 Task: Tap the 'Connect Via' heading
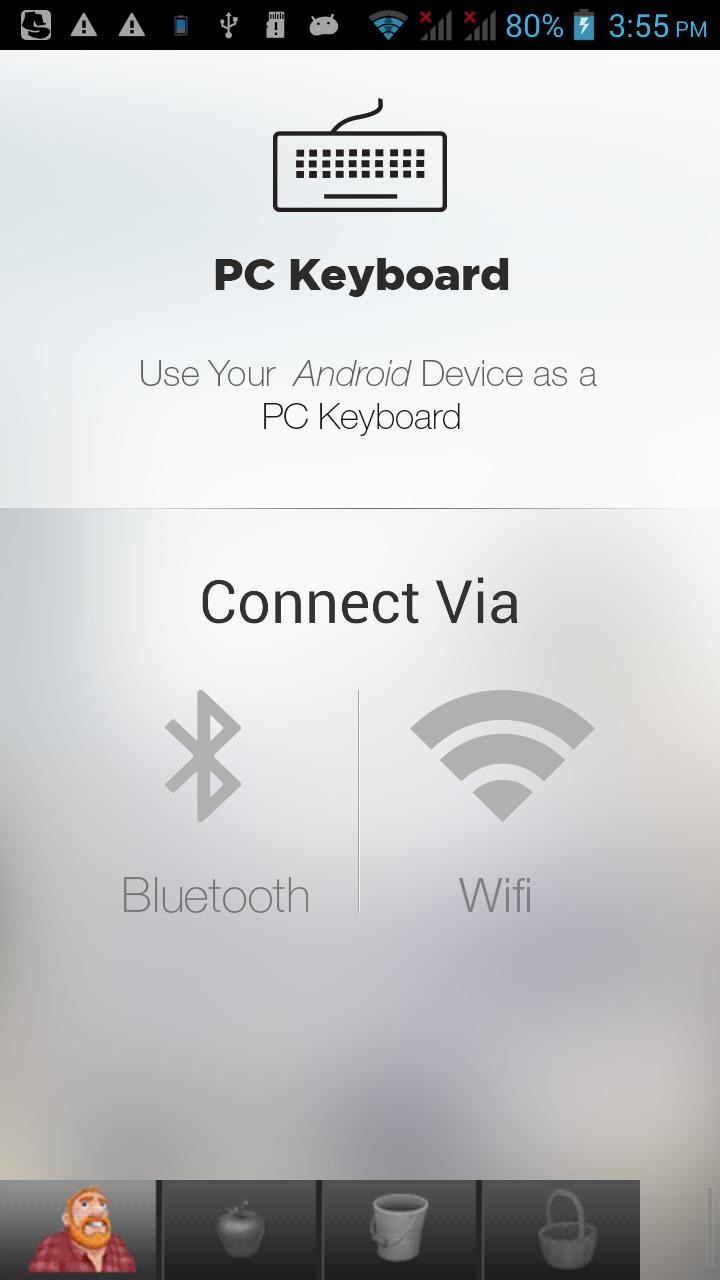point(360,600)
